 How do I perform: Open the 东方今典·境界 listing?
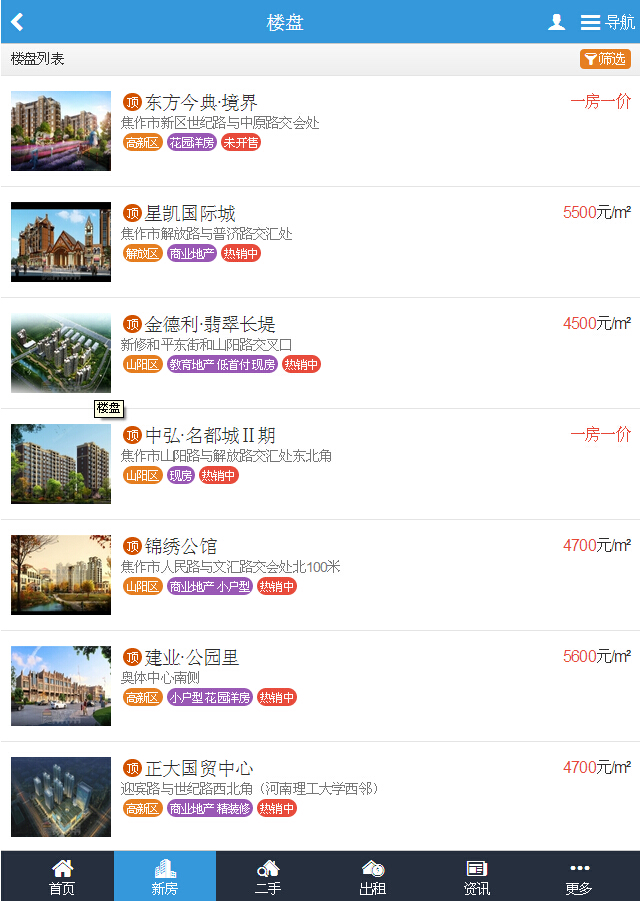coord(201,102)
